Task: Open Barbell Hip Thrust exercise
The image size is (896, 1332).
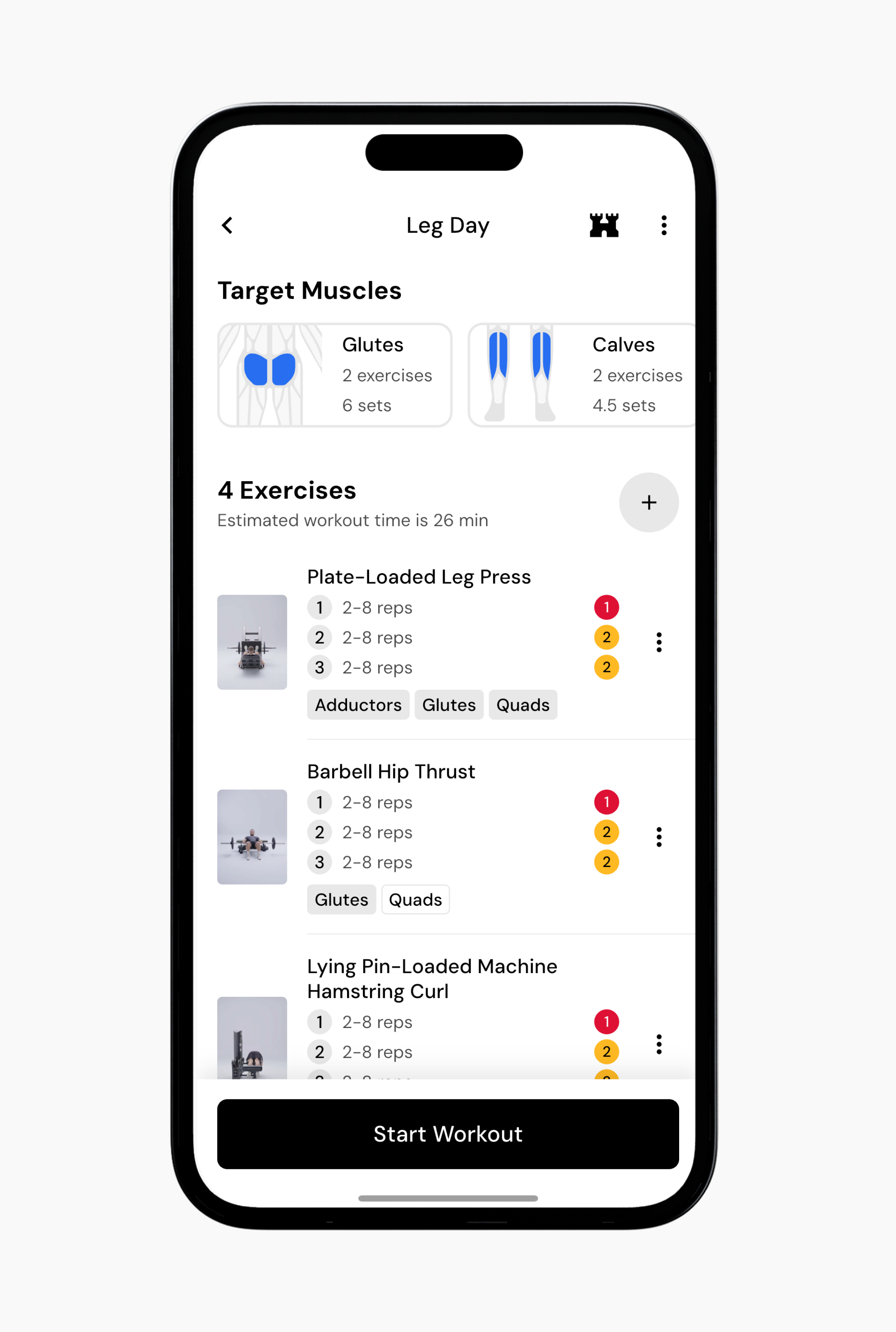Action: 391,772
